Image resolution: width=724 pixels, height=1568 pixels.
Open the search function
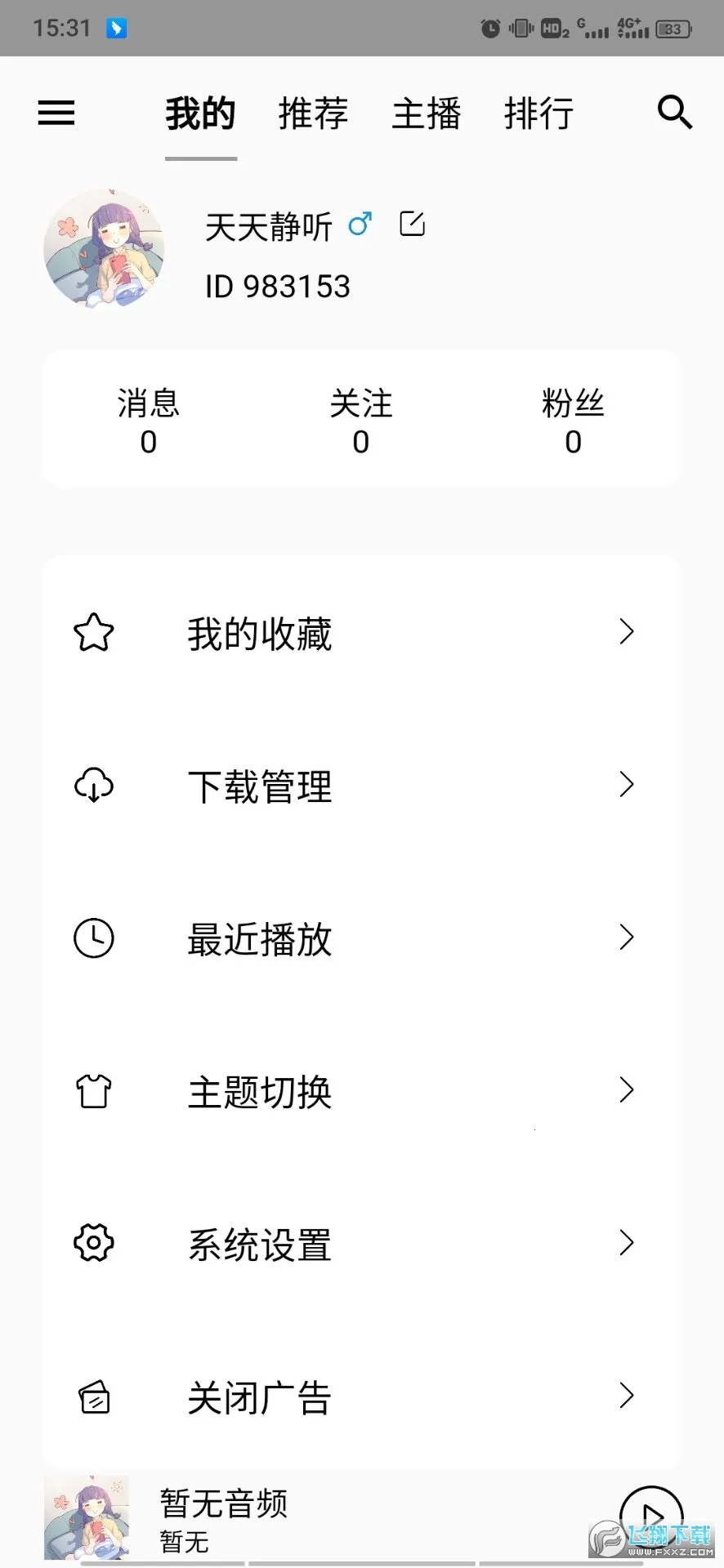pyautogui.click(x=673, y=114)
